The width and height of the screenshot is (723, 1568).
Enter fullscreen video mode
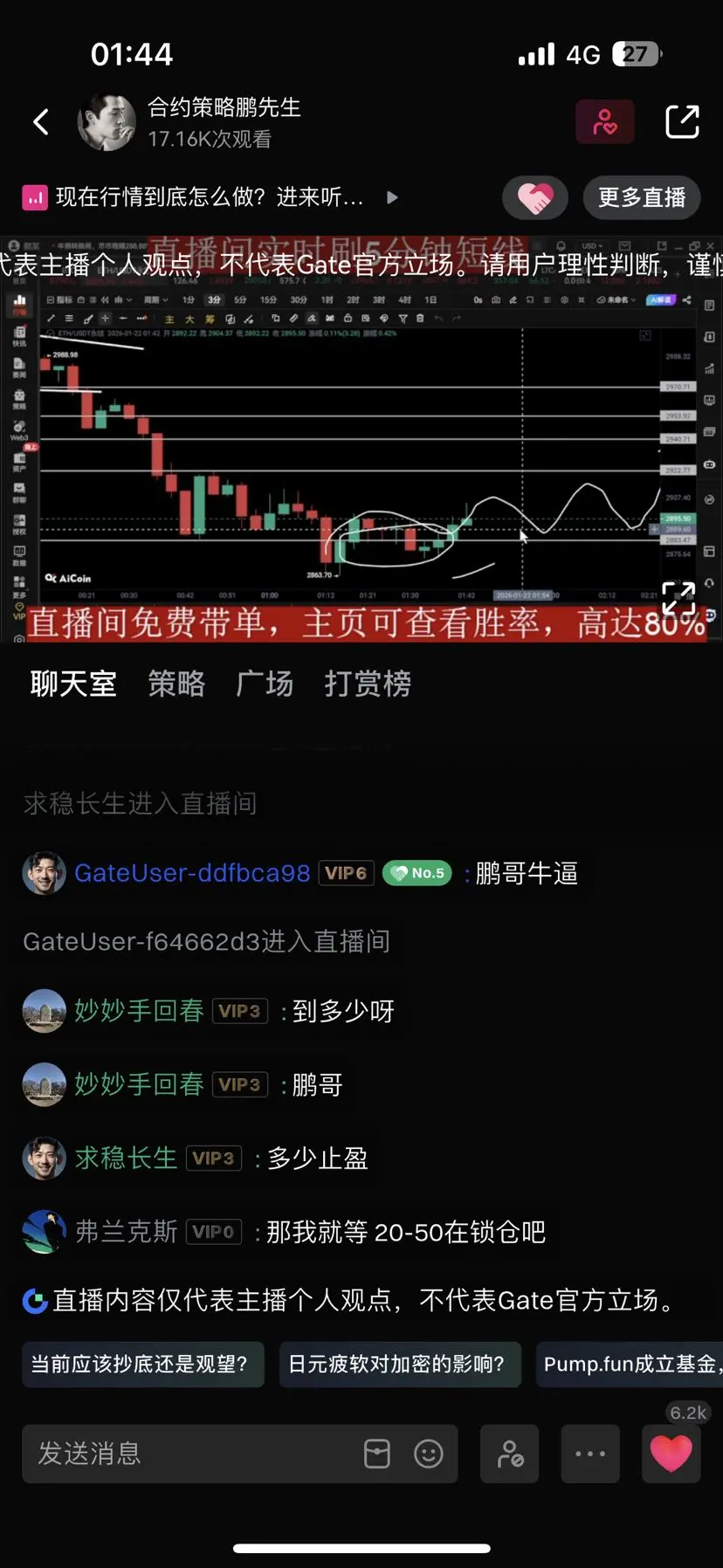(678, 599)
